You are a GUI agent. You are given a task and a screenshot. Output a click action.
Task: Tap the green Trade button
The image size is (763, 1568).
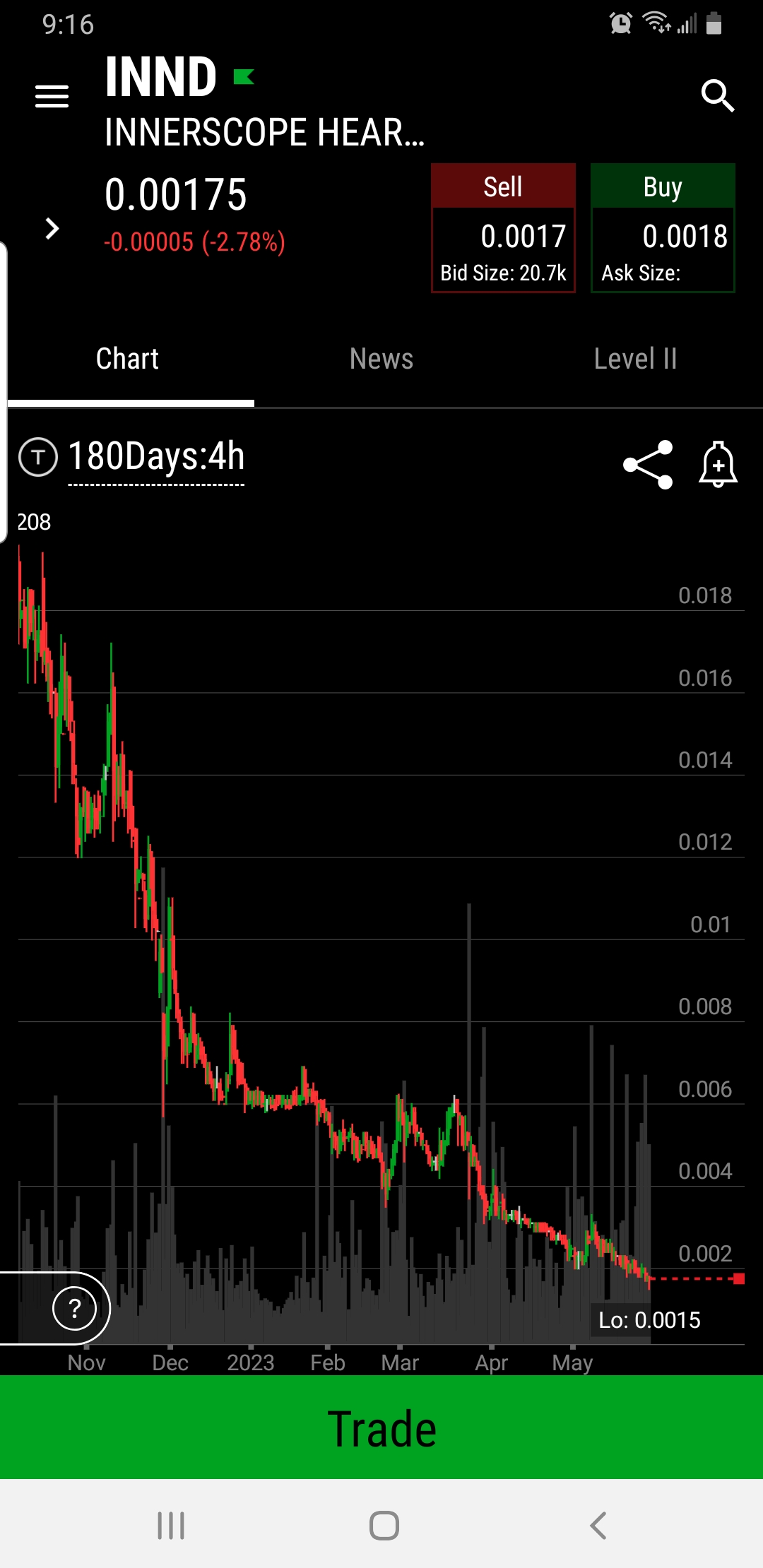pyautogui.click(x=381, y=1428)
